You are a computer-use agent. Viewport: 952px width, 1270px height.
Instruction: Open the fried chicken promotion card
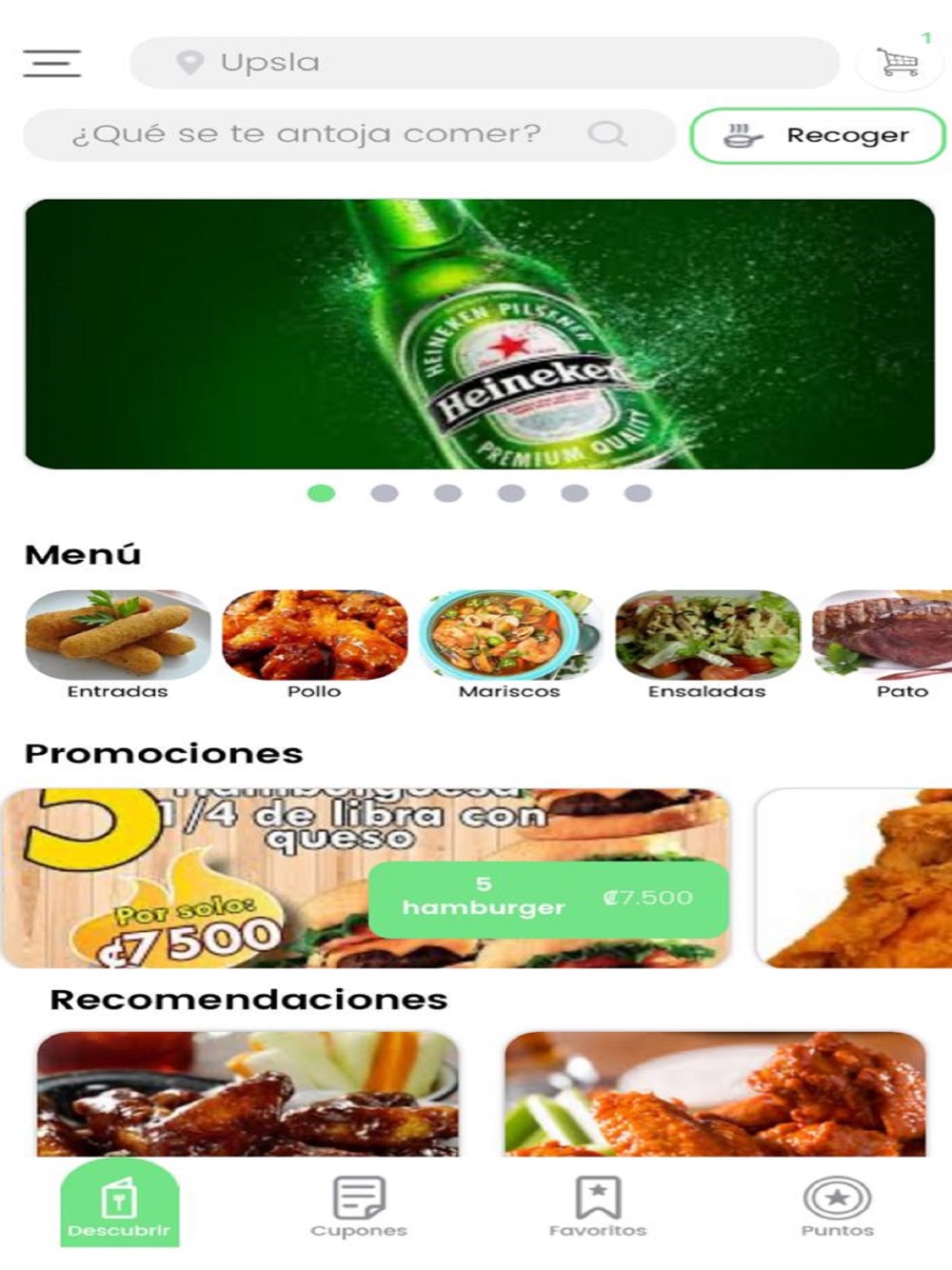[x=854, y=878]
